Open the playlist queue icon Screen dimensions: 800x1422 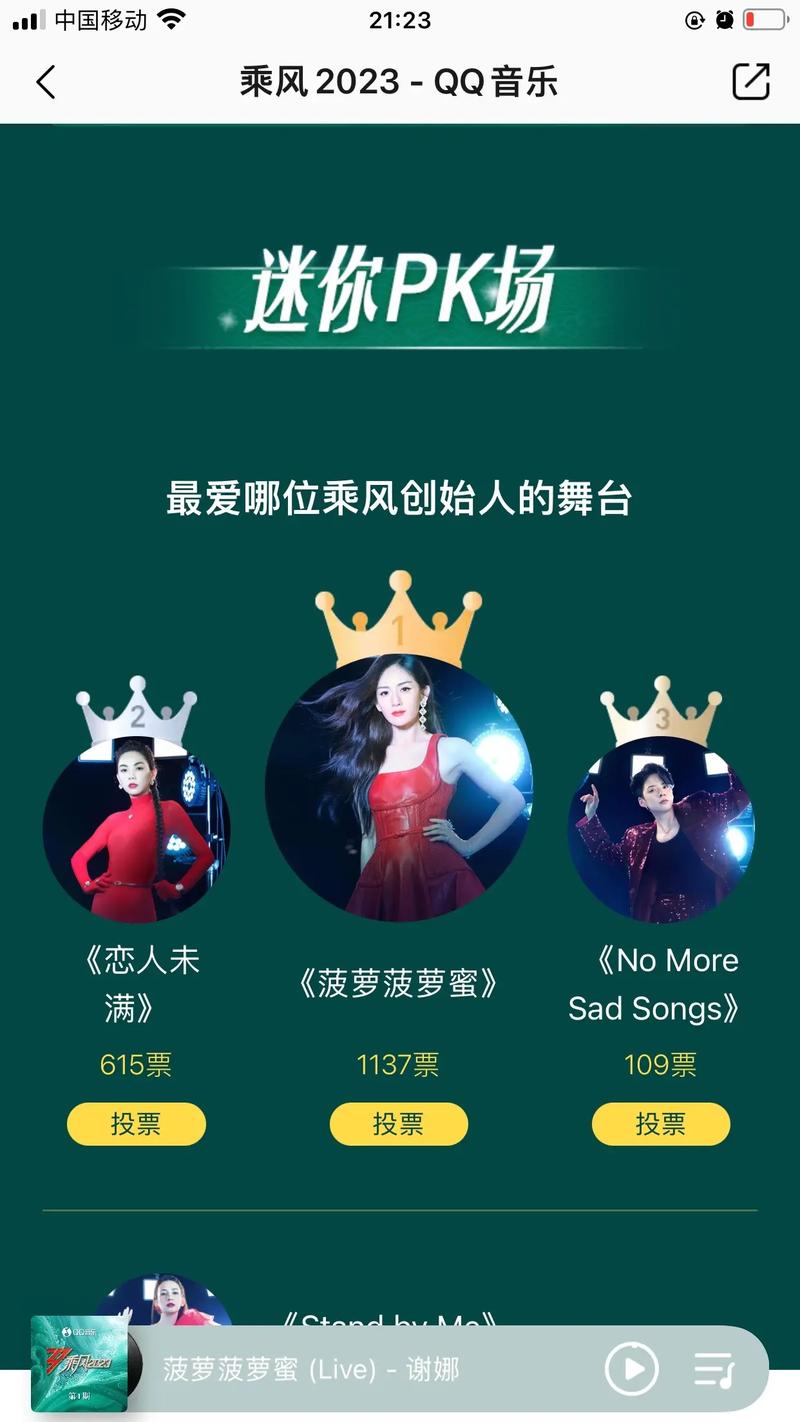tap(714, 1369)
